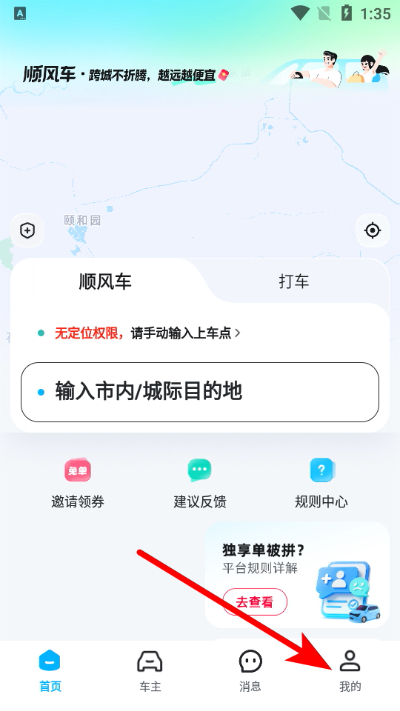Screen dimensions: 400x711
Task: Open 邀请领券
Action: pyautogui.click(x=78, y=483)
